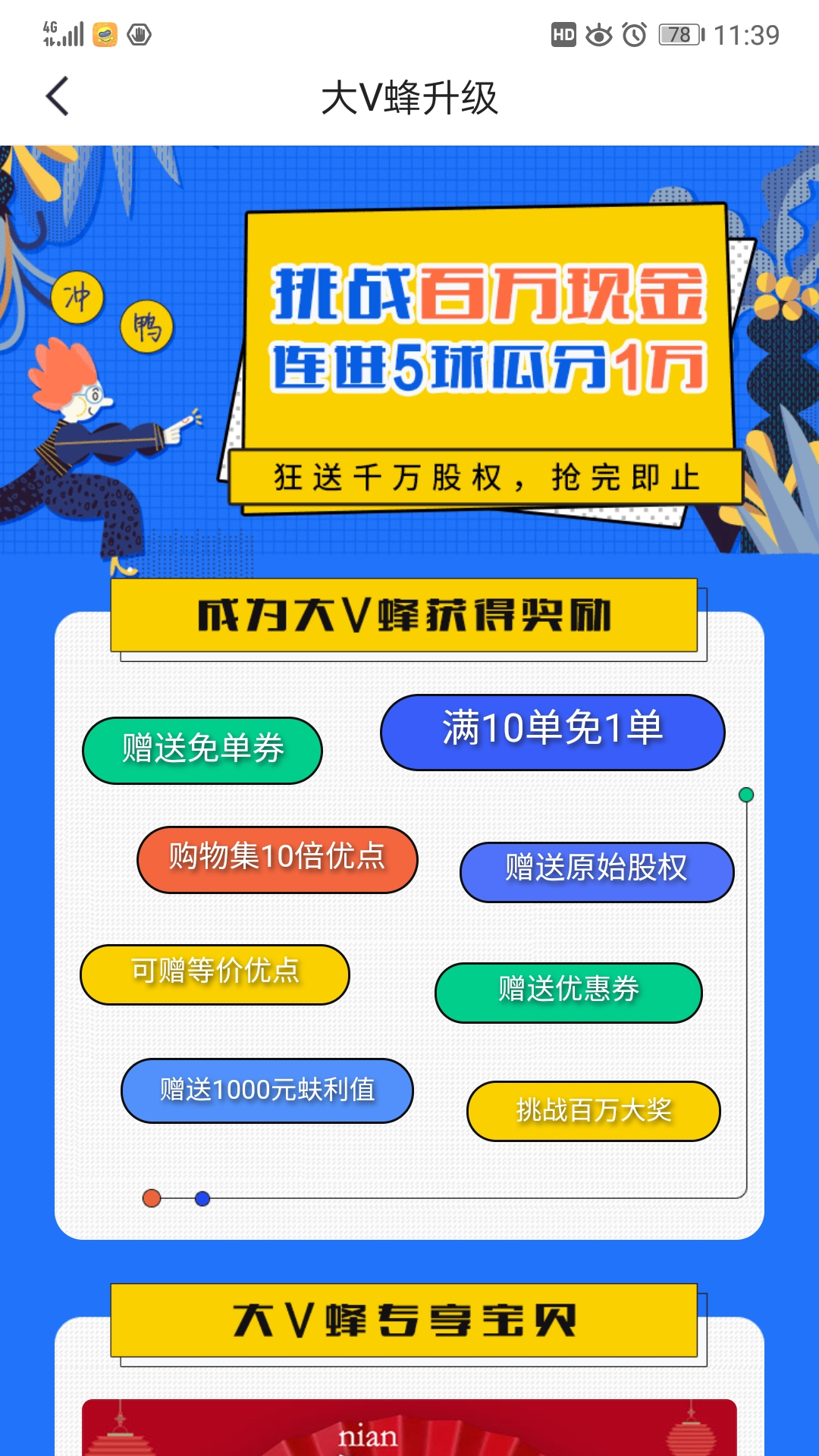View the 赠送原始股权 reward
Image resolution: width=819 pixels, height=1456 pixels.
(x=596, y=872)
